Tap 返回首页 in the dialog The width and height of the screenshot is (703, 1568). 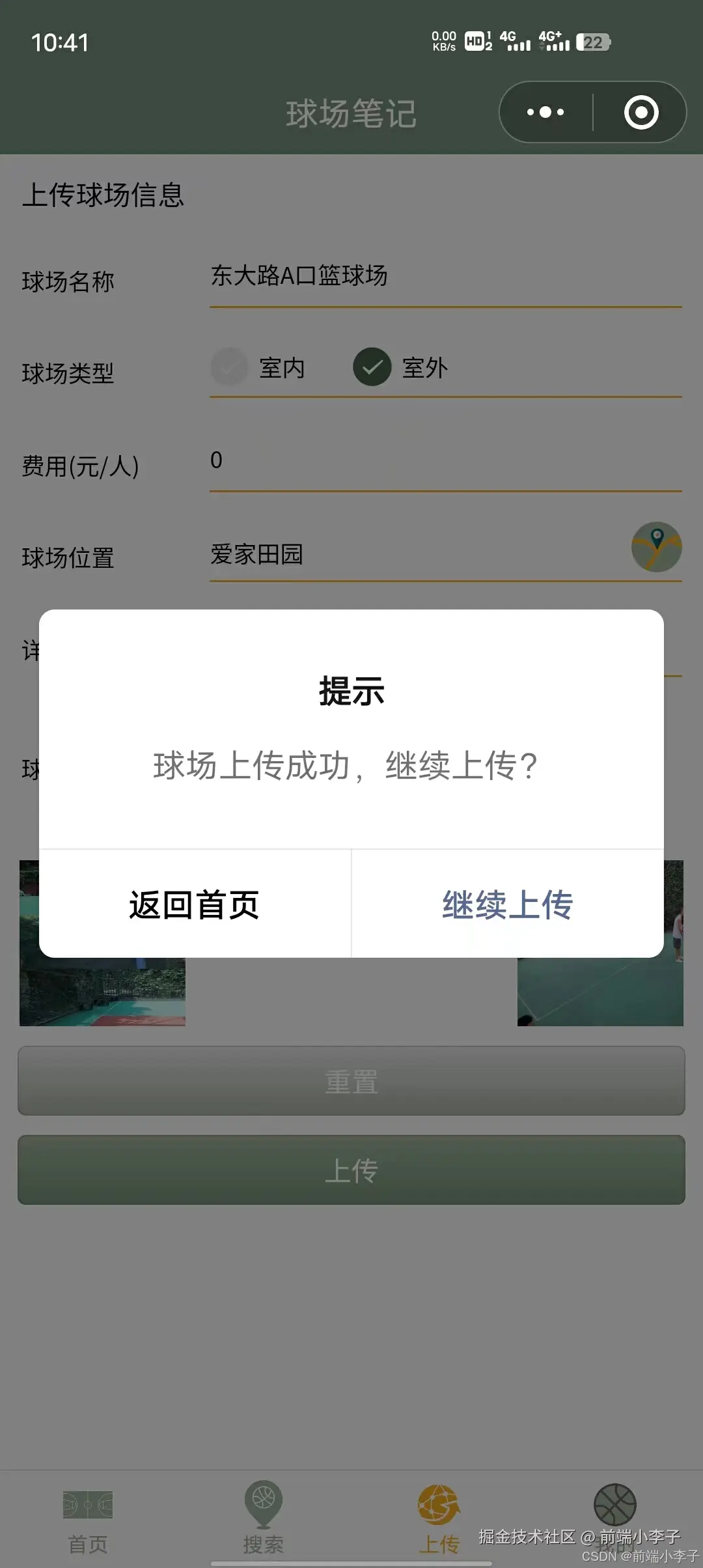195,904
